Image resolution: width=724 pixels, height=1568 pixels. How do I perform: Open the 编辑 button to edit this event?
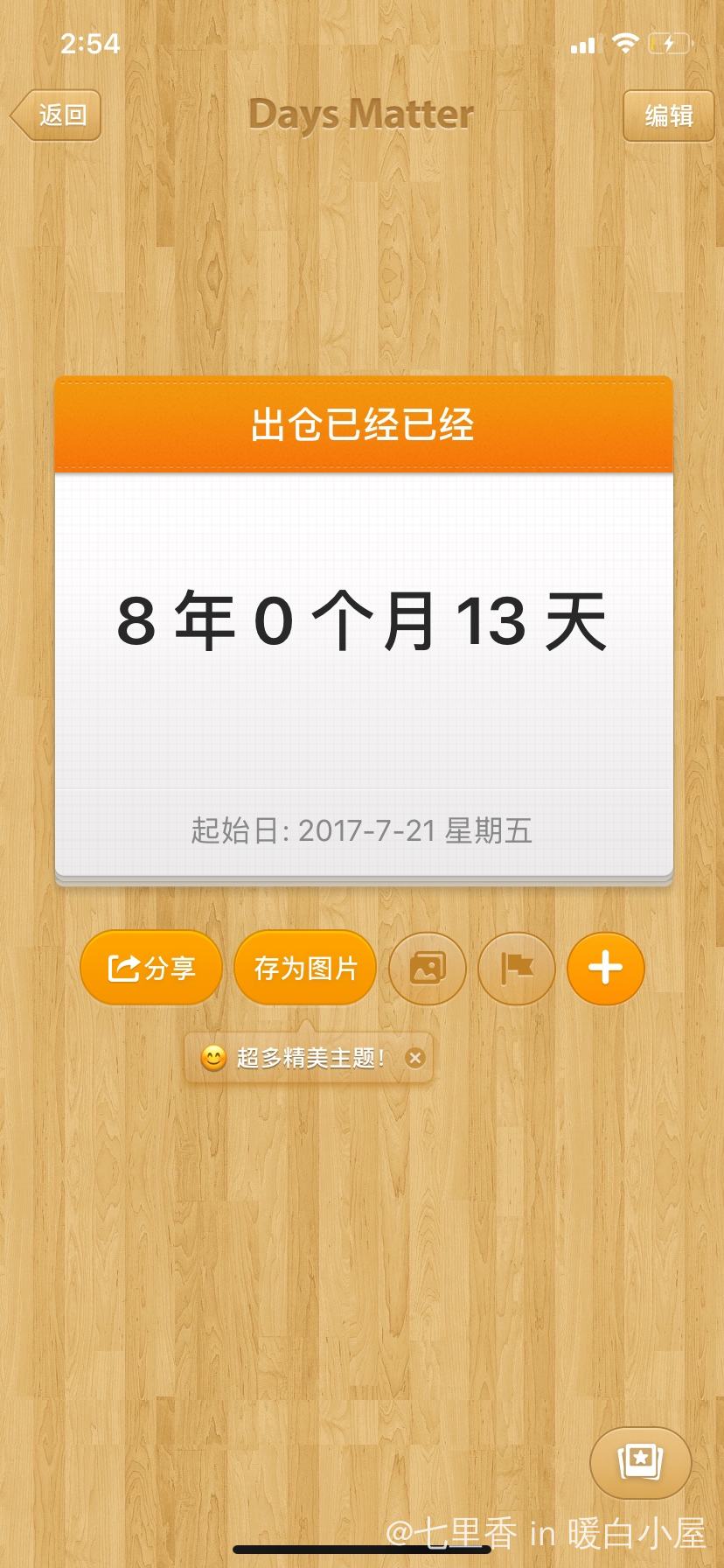[668, 115]
